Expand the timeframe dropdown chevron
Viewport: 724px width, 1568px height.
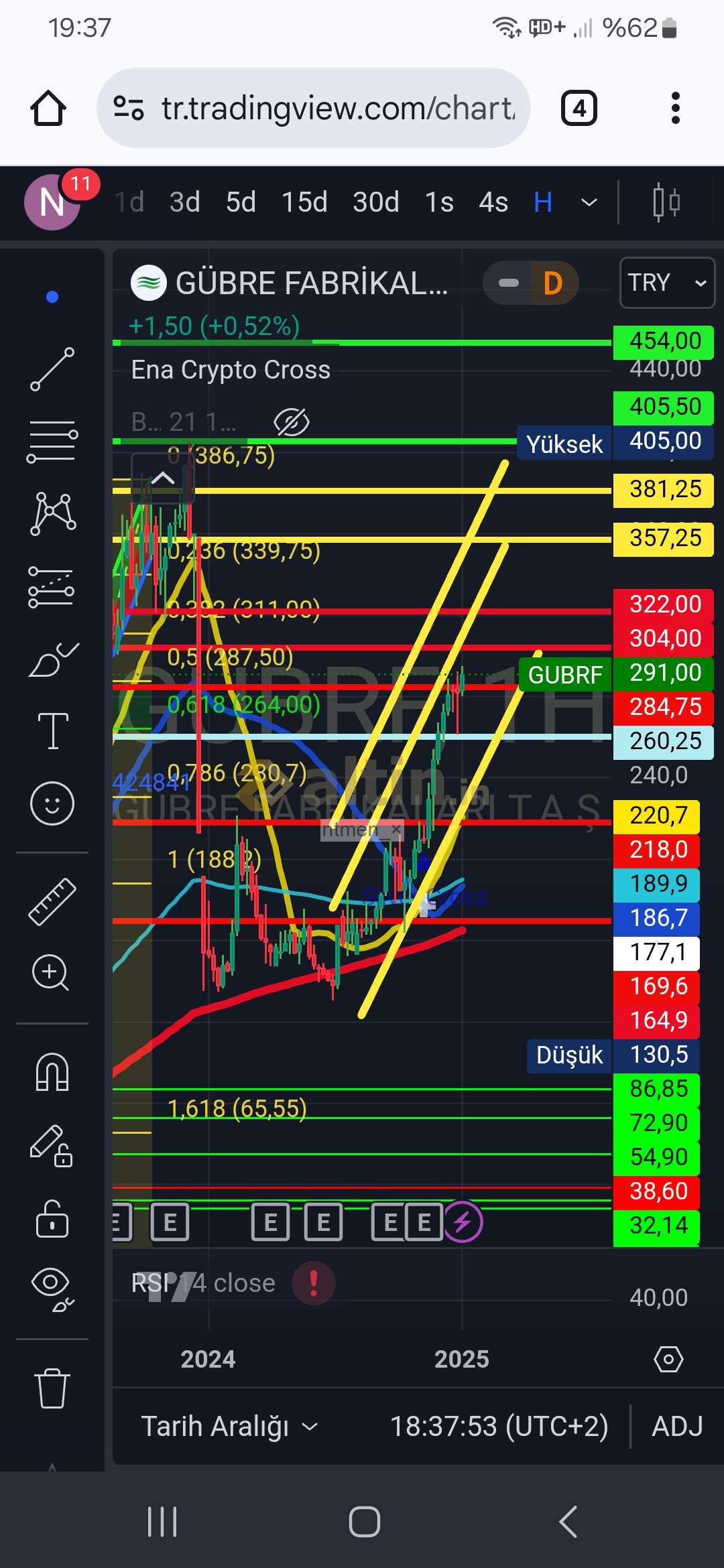pyautogui.click(x=589, y=202)
